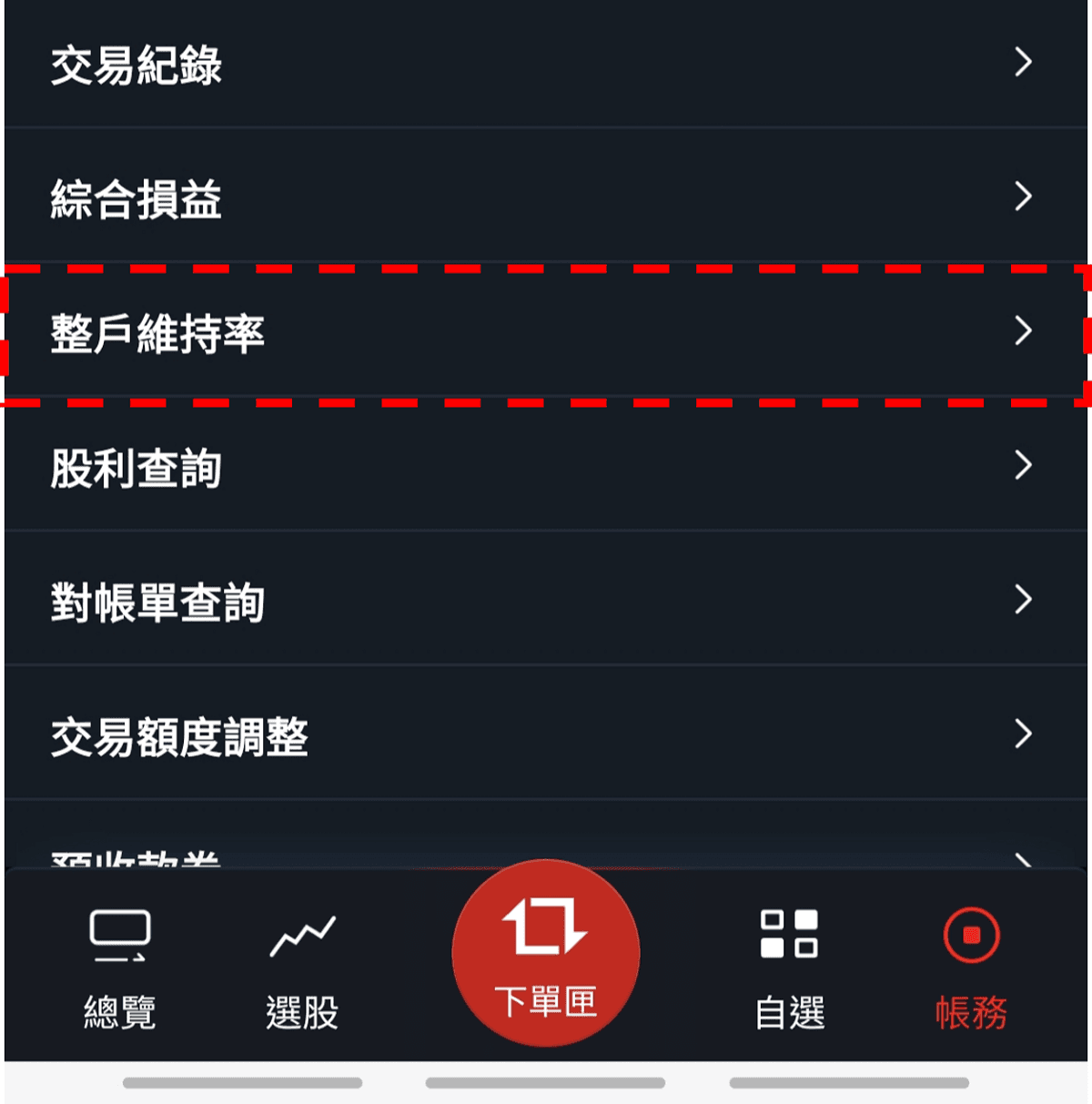This screenshot has width=1092, height=1104.
Task: Open 股利查詢
Action: 546,467
